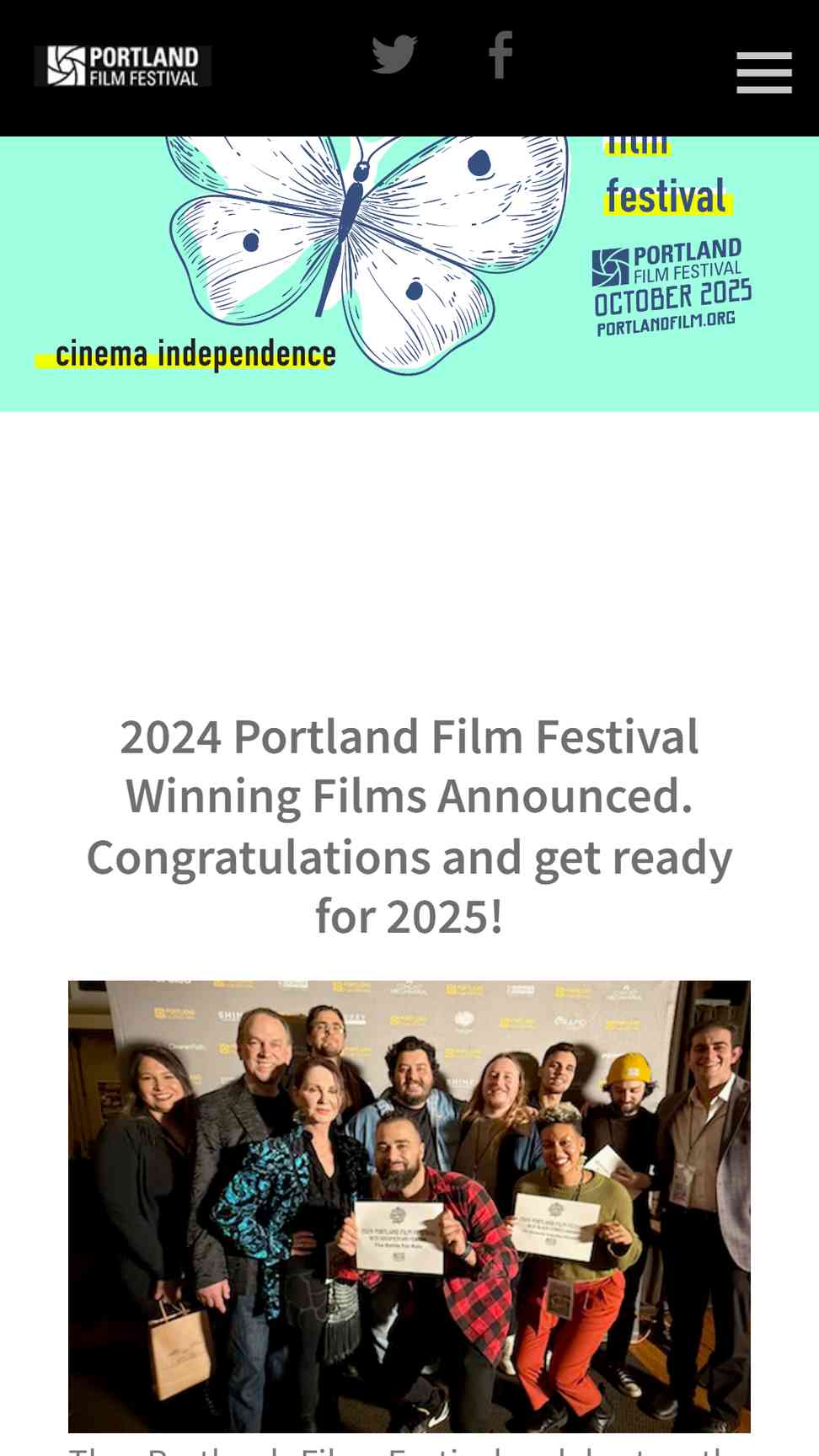The width and height of the screenshot is (819, 1456).
Task: Tap the cinema independence butterfly banner
Action: (409, 274)
